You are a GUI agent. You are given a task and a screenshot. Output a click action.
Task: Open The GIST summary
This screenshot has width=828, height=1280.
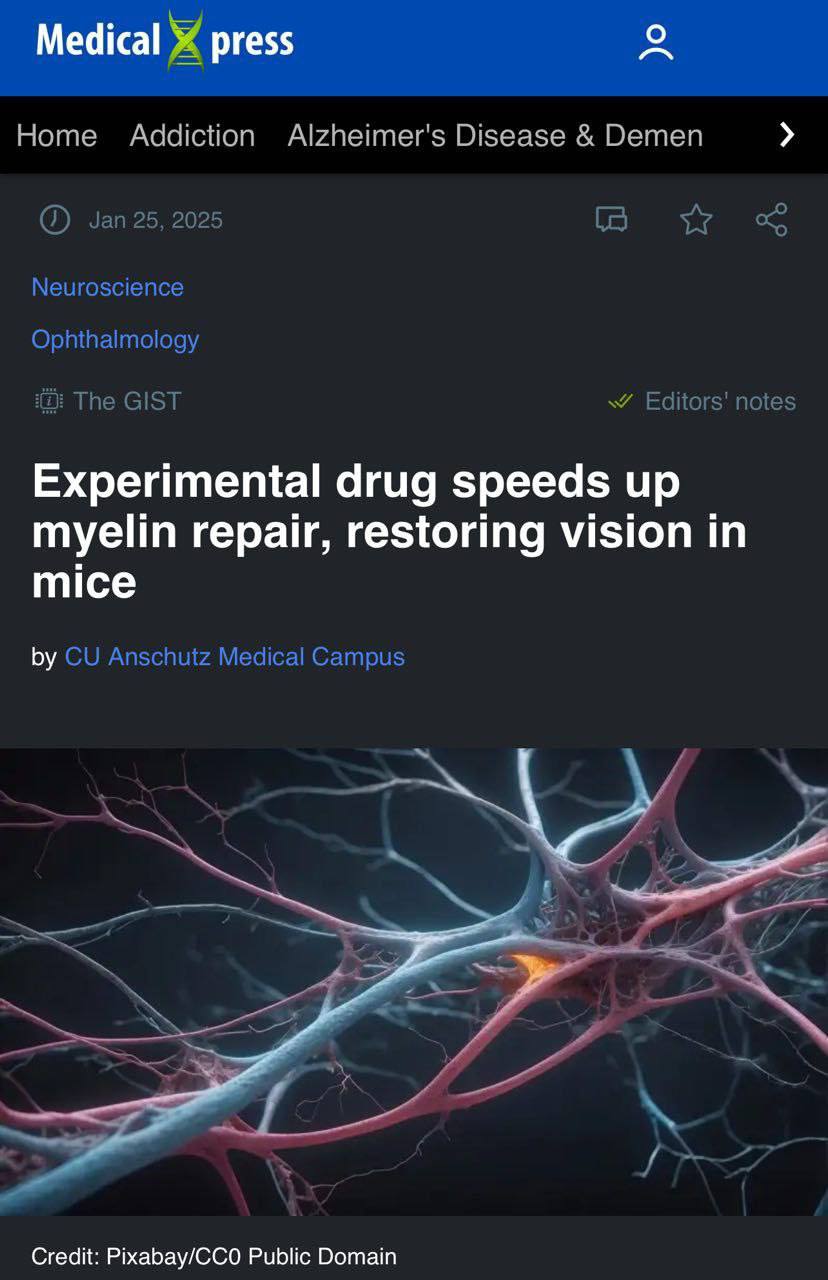(109, 401)
